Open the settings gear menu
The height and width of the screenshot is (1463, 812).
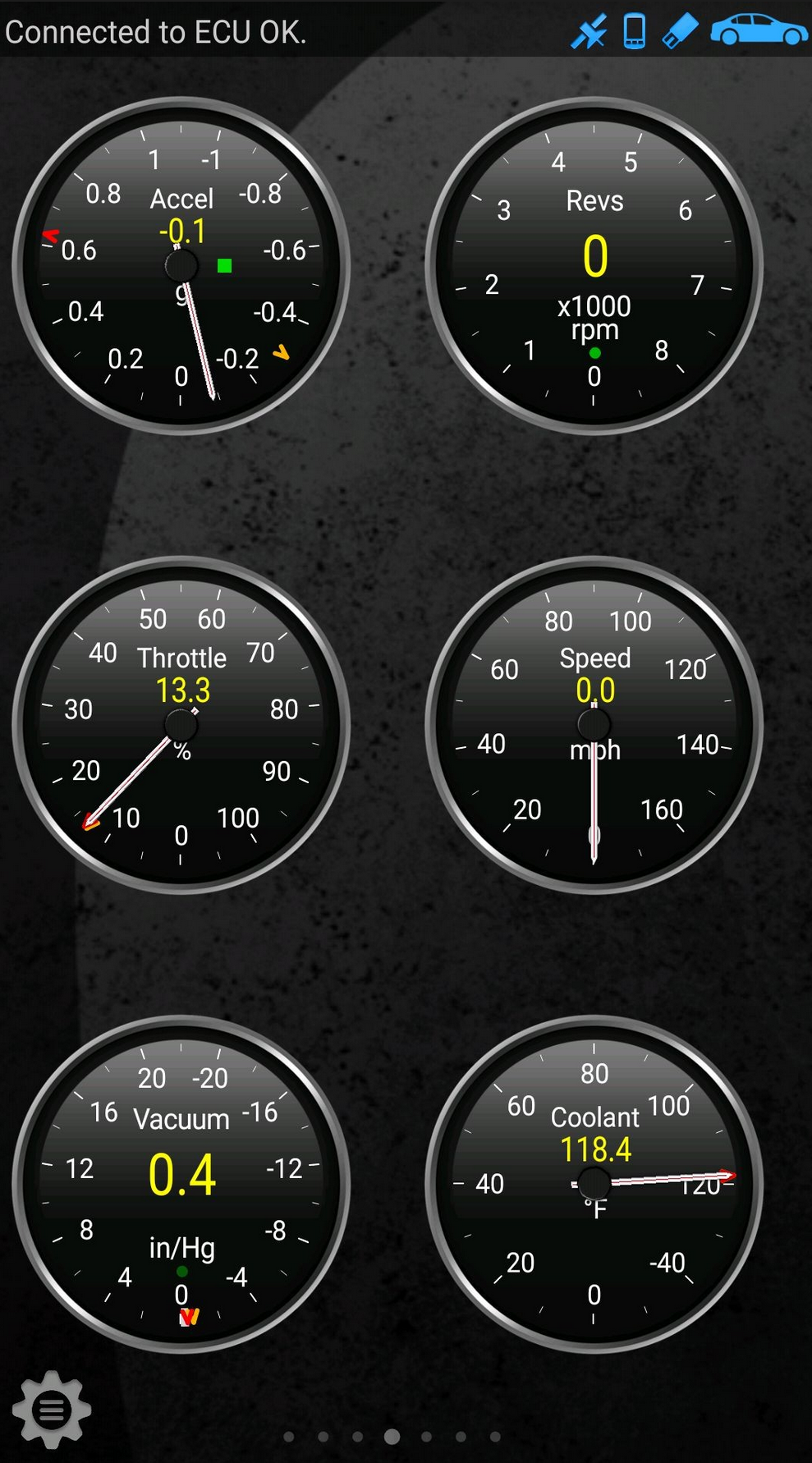(x=51, y=1409)
